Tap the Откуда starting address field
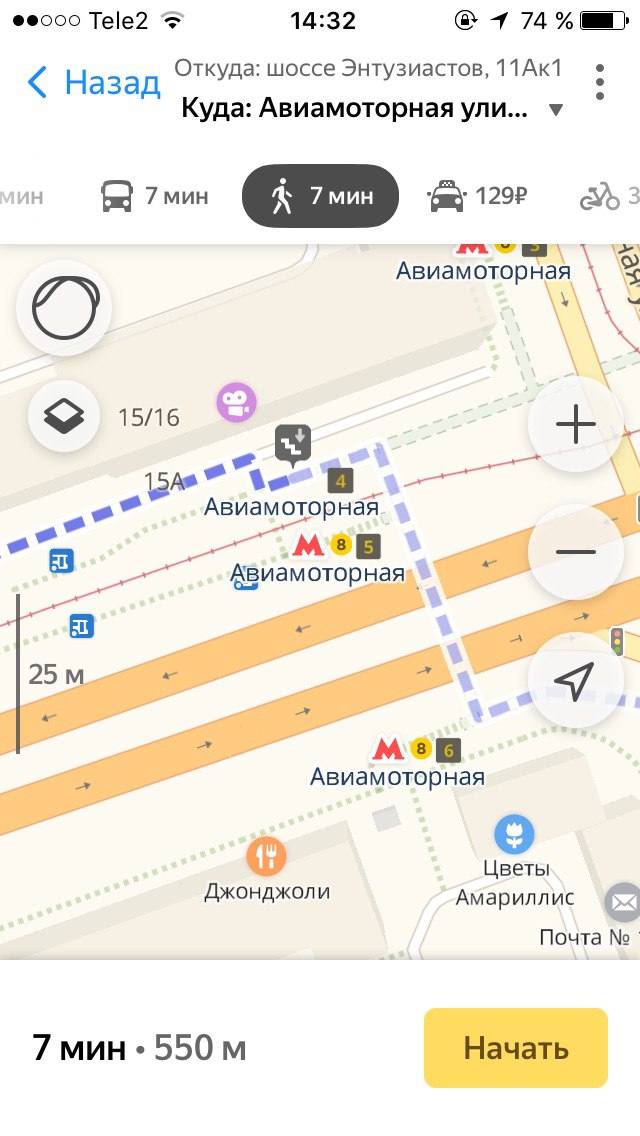 point(368,68)
